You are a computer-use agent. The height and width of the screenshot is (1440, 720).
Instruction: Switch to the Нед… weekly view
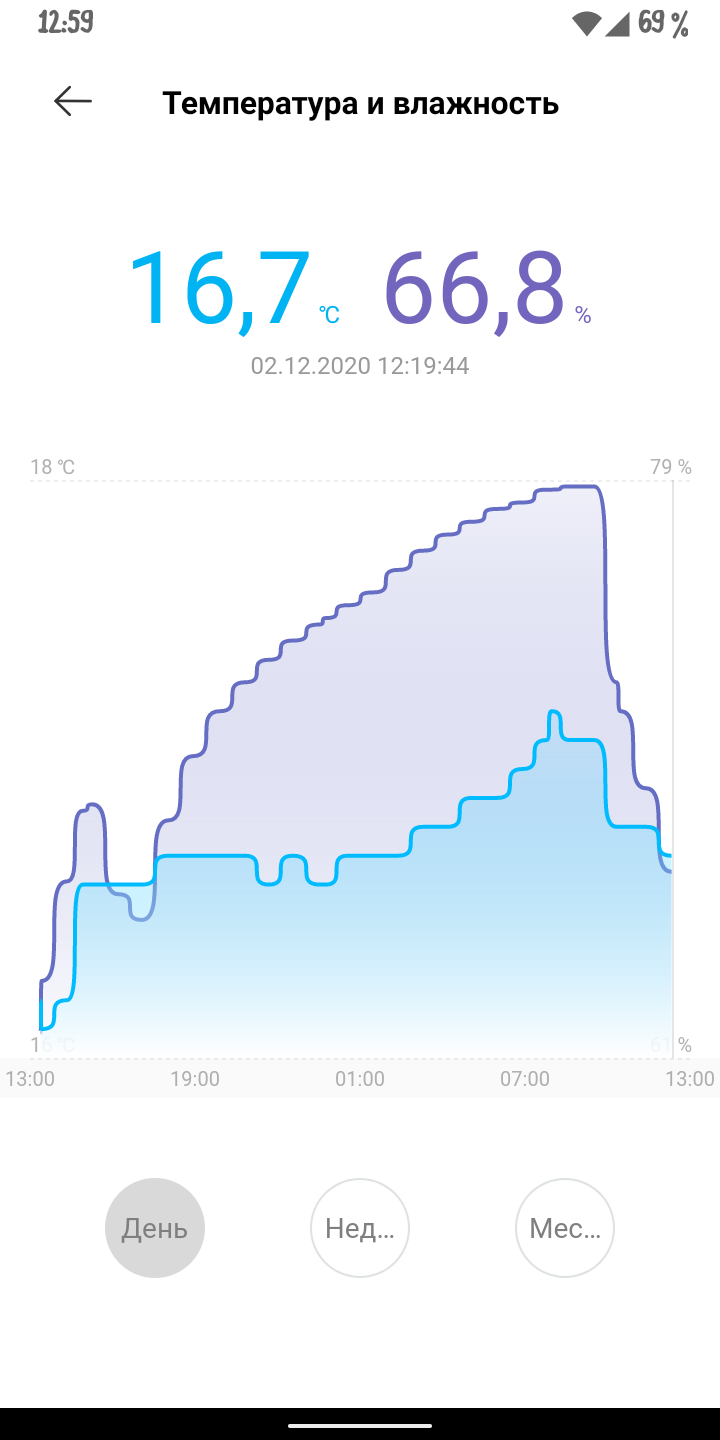pos(360,1228)
